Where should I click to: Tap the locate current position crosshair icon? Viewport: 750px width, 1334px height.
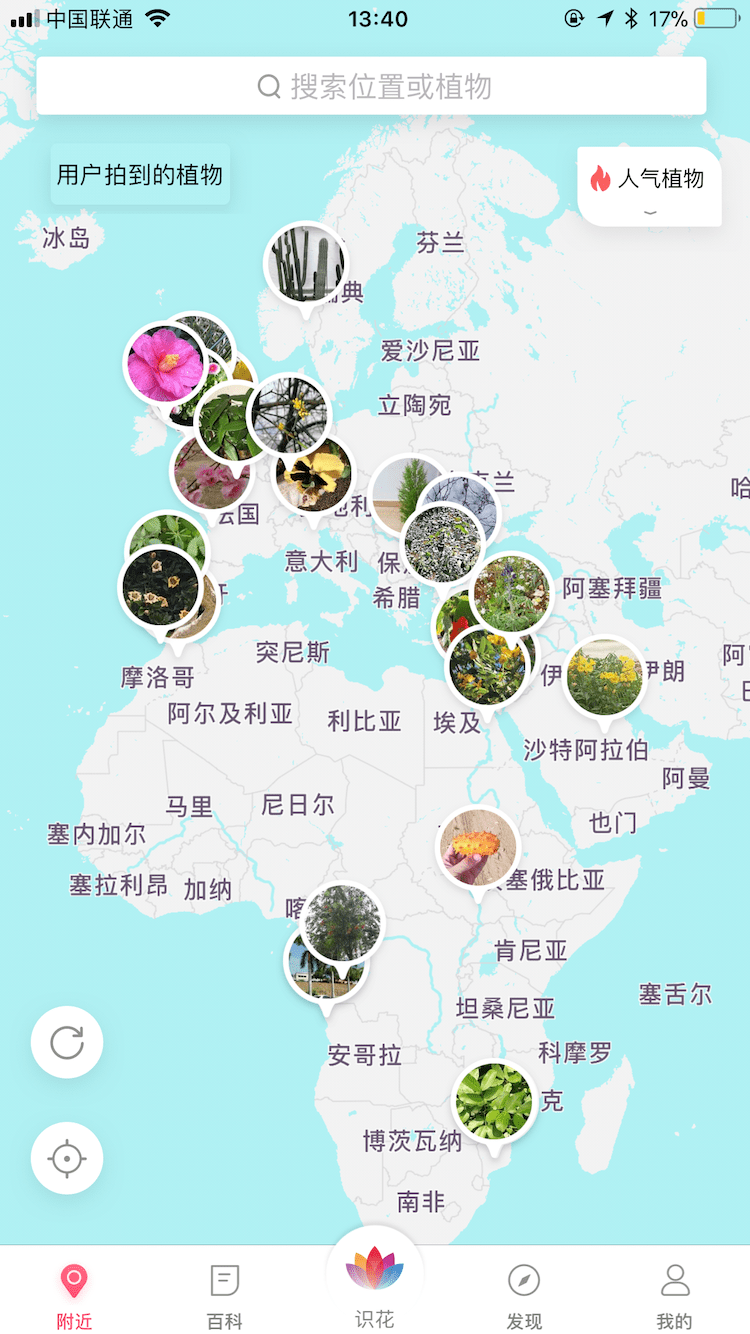coord(66,1158)
